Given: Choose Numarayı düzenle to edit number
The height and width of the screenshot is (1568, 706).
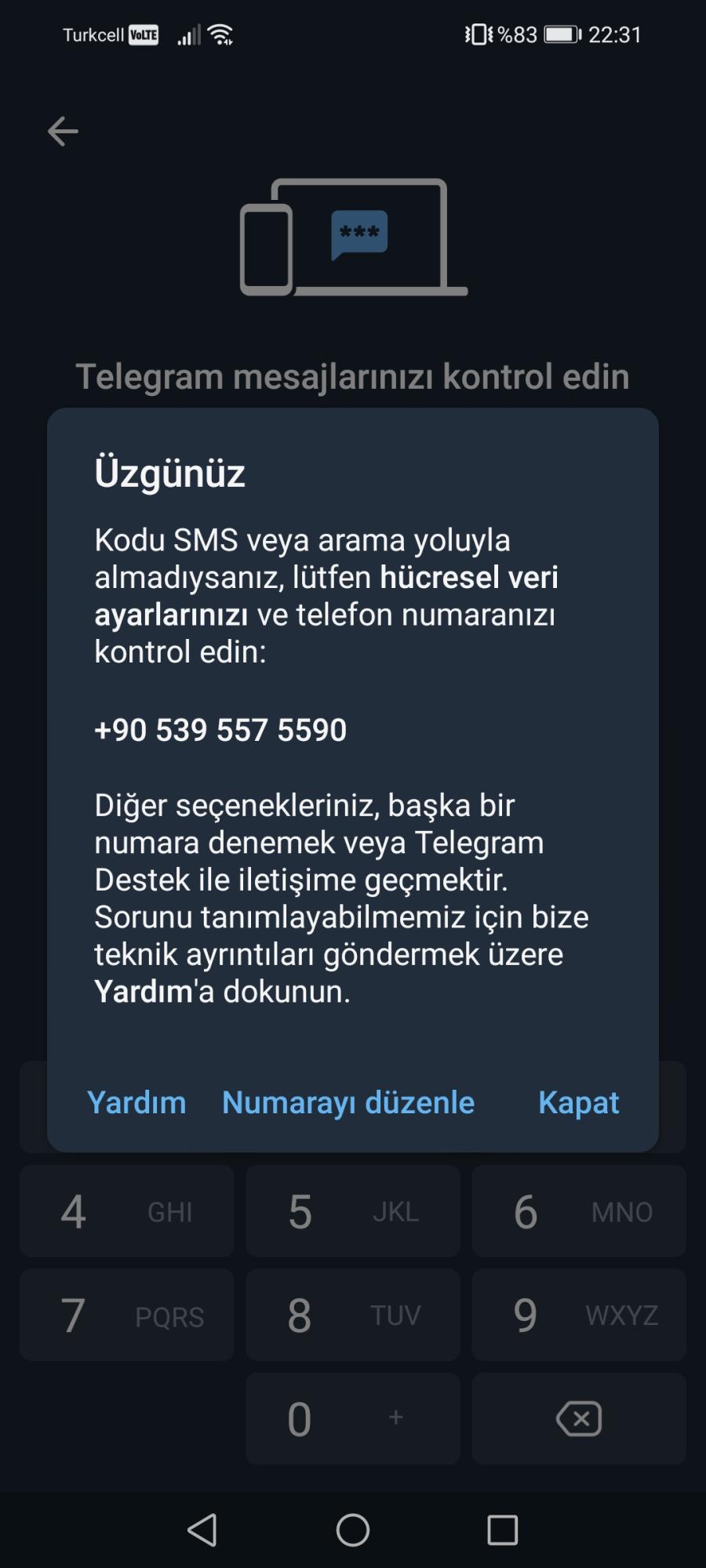Looking at the screenshot, I should click(348, 1102).
